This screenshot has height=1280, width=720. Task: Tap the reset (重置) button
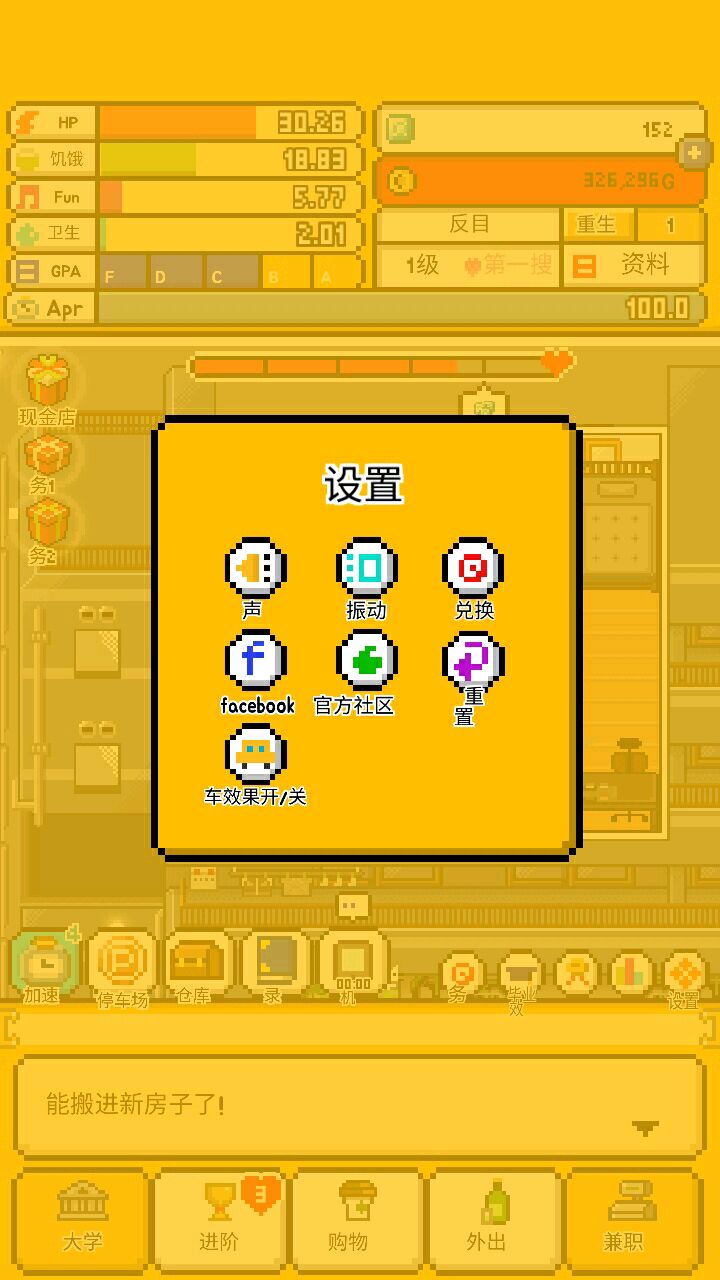[x=473, y=661]
